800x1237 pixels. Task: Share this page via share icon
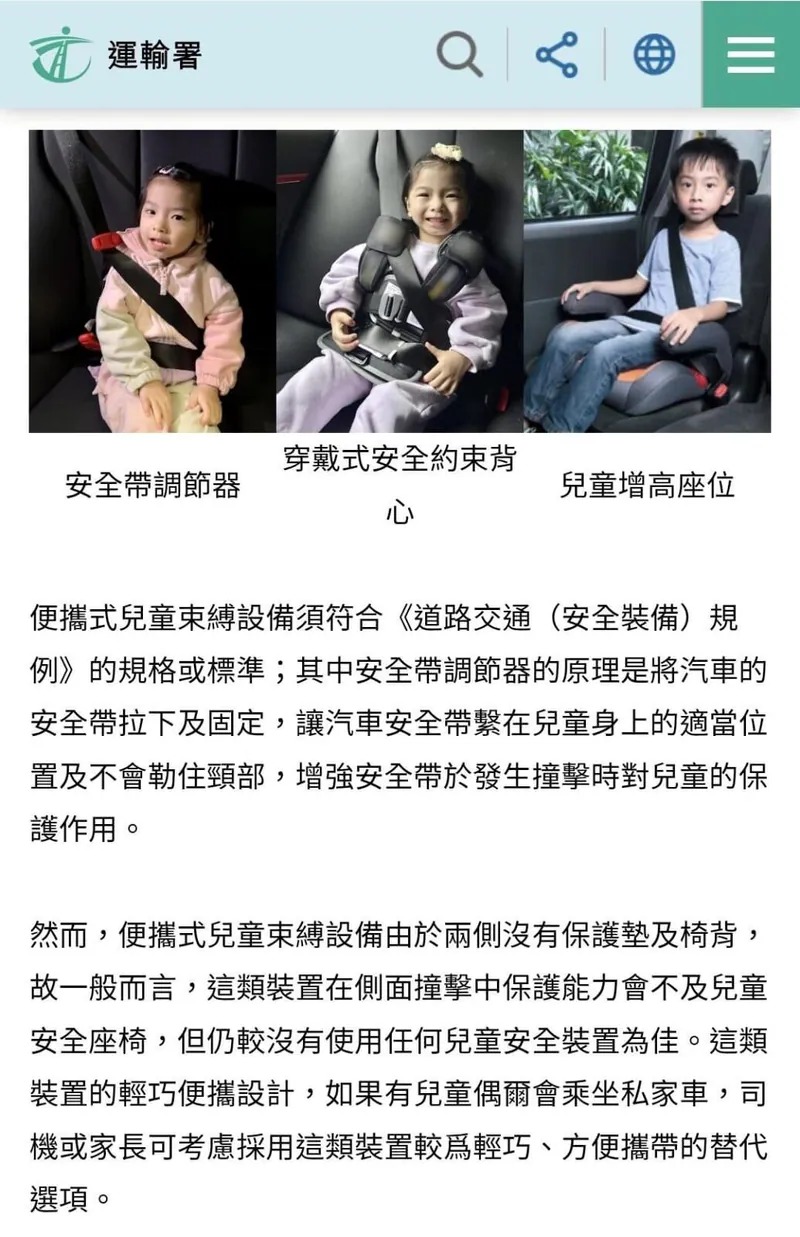(557, 54)
